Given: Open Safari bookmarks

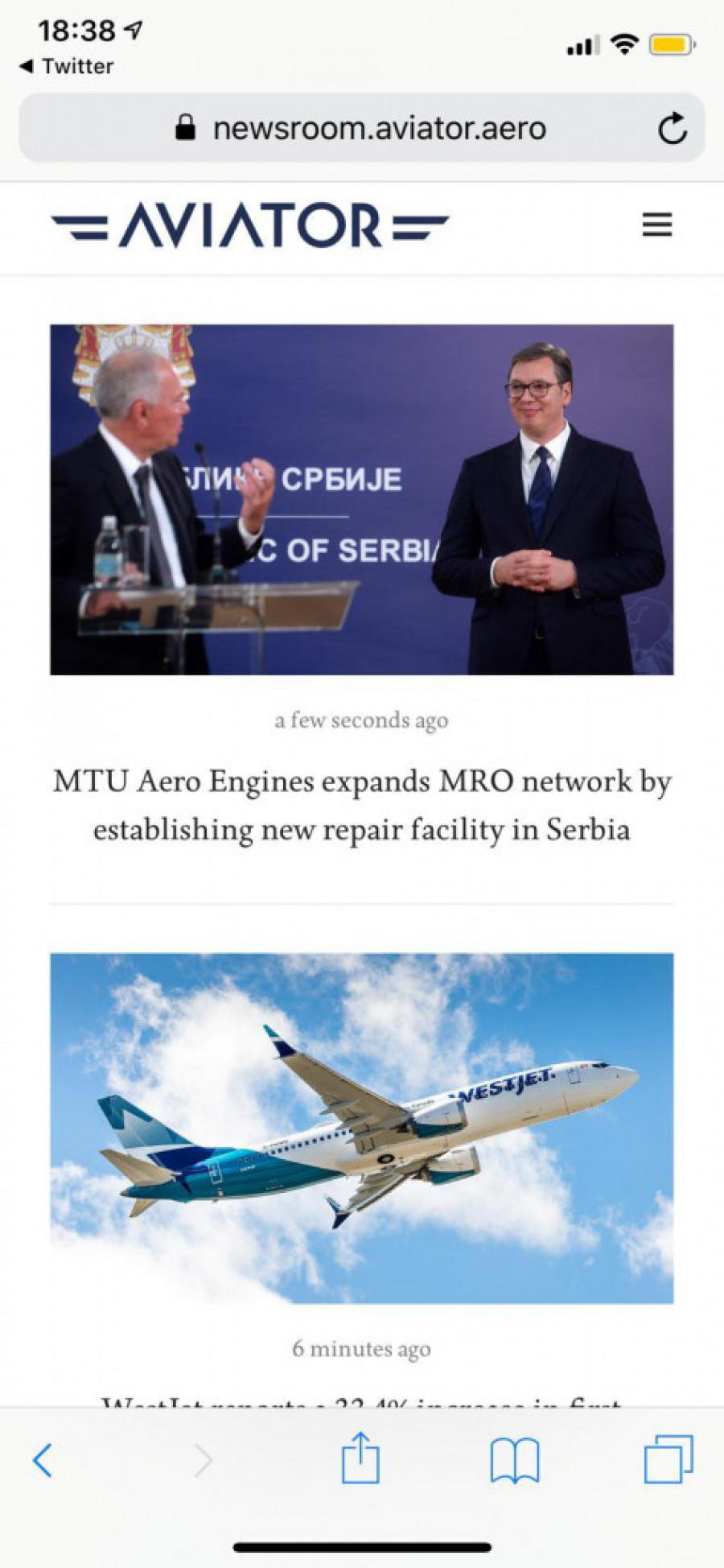Looking at the screenshot, I should (x=515, y=1460).
